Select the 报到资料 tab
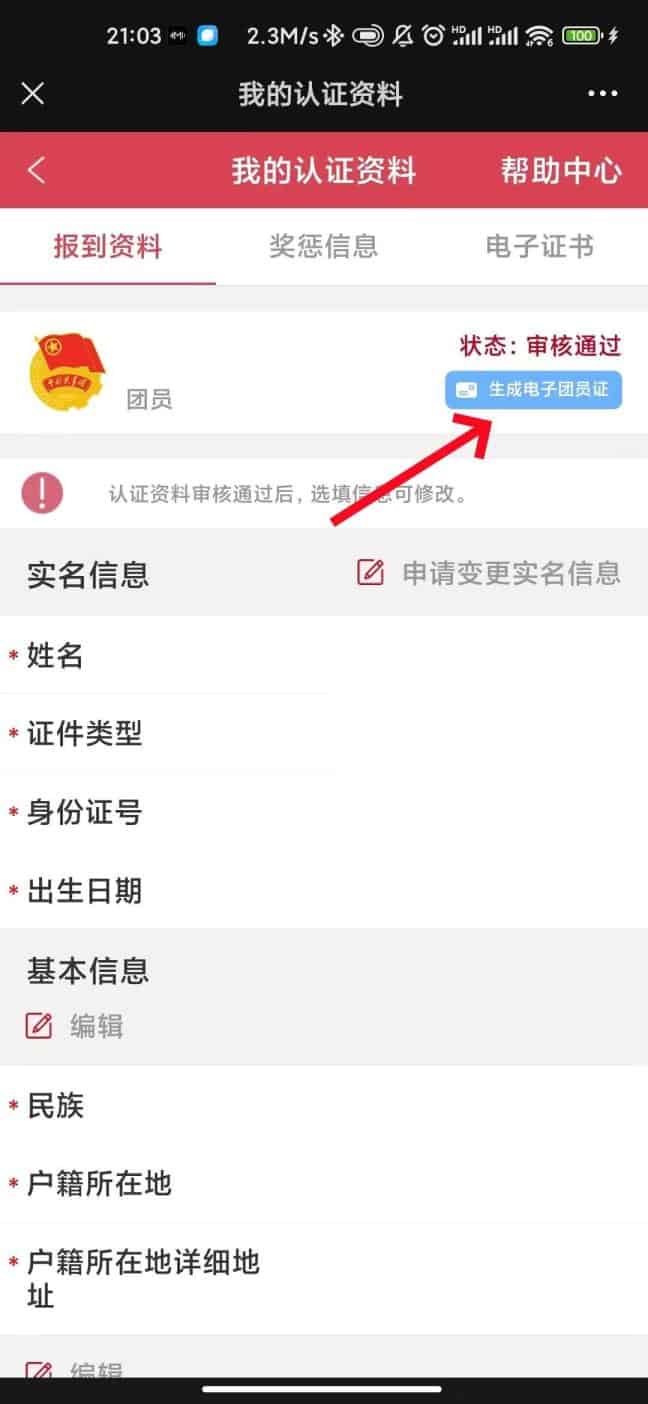This screenshot has width=648, height=1404. point(108,246)
